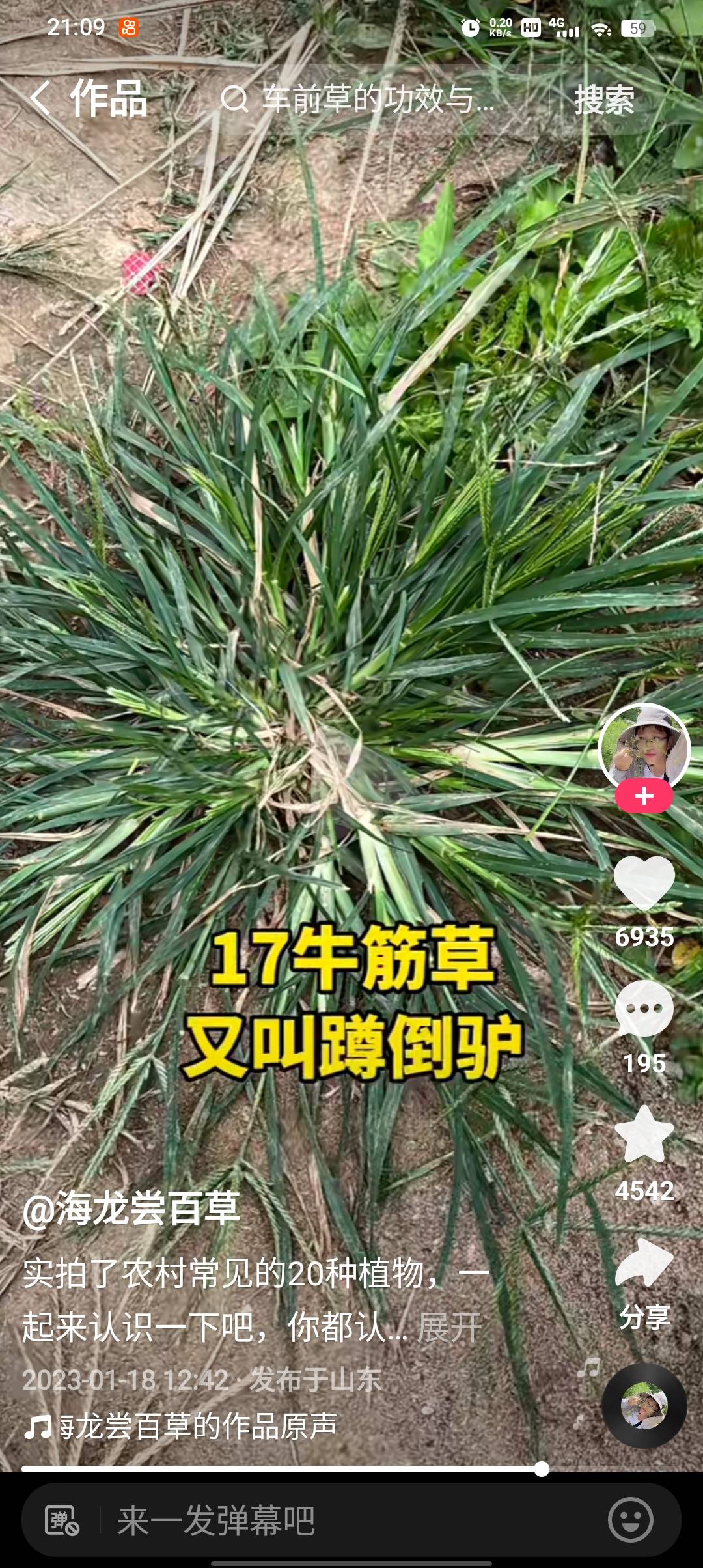Open the danmaku settings icon
Screen dimensions: 703x1568
point(62,1520)
